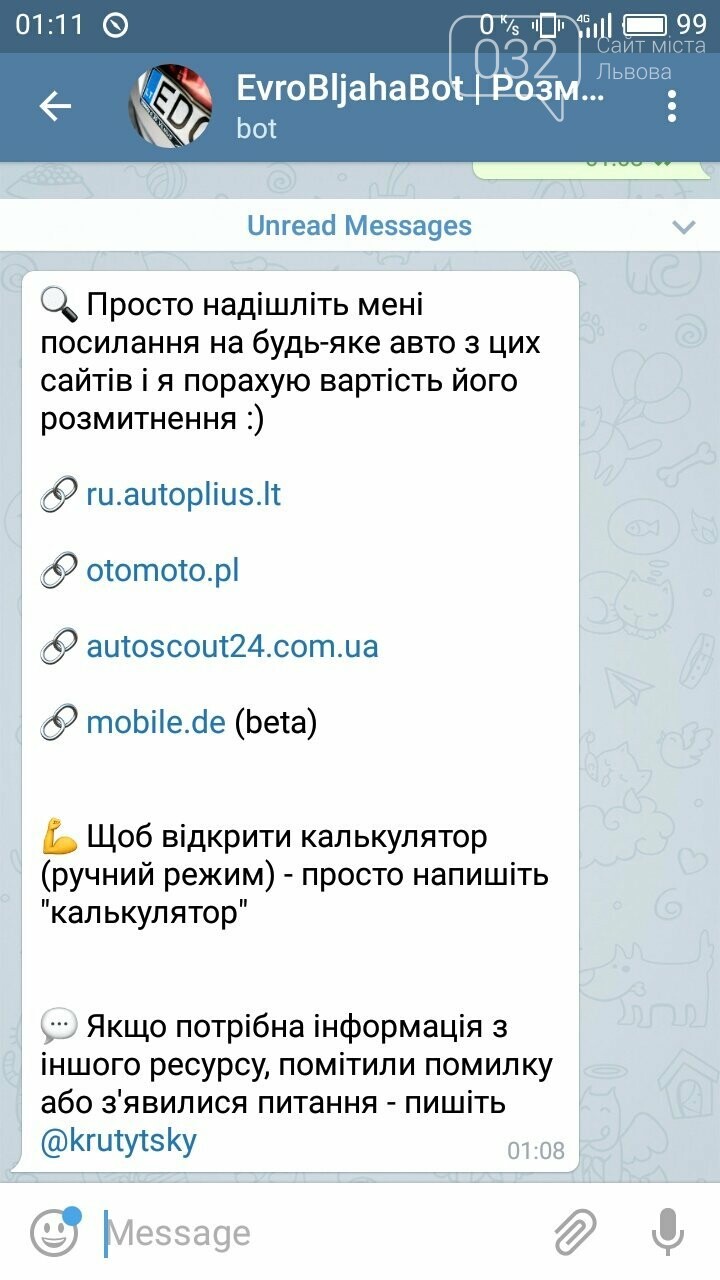Open the otomoto.pl link
The height and width of the screenshot is (1280, 720).
(x=163, y=571)
